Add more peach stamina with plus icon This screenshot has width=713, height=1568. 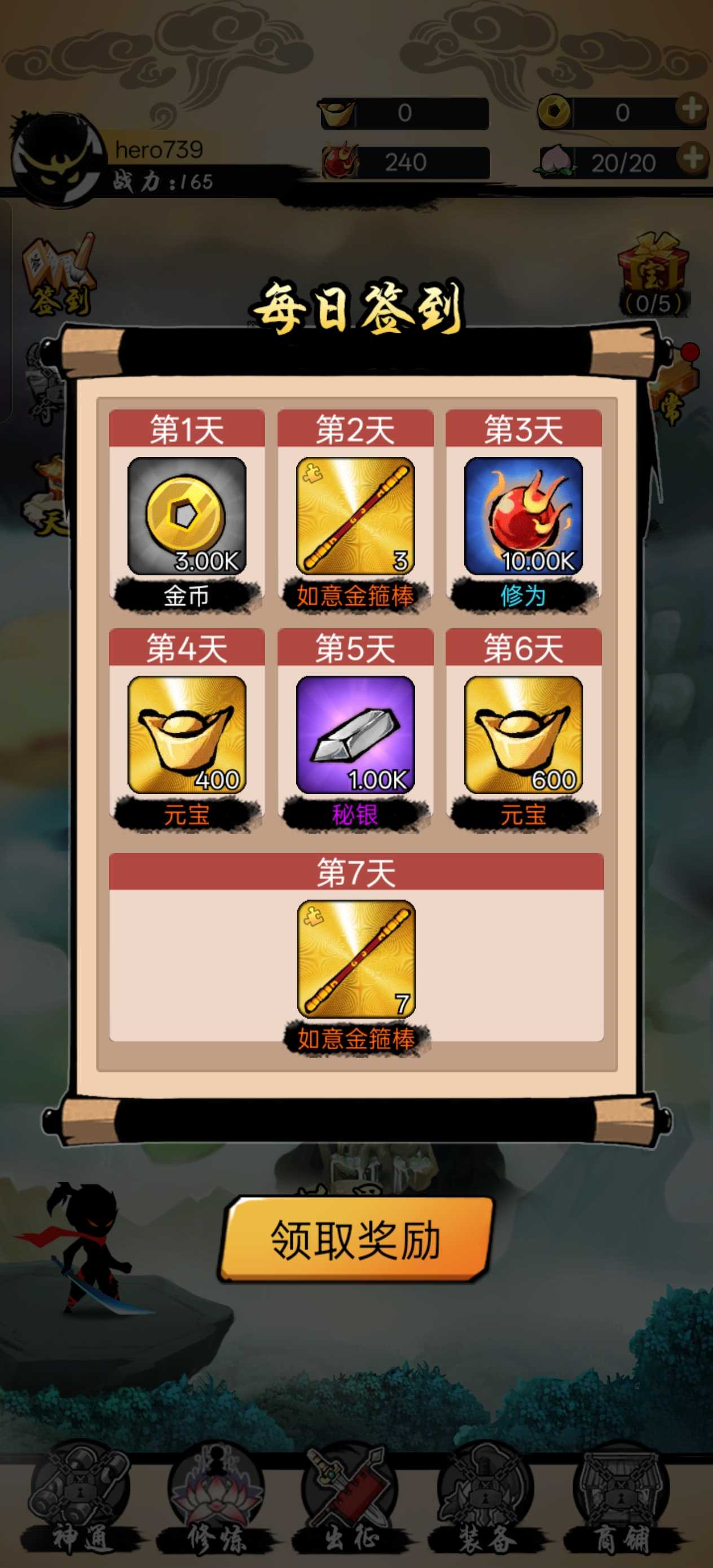click(692, 160)
